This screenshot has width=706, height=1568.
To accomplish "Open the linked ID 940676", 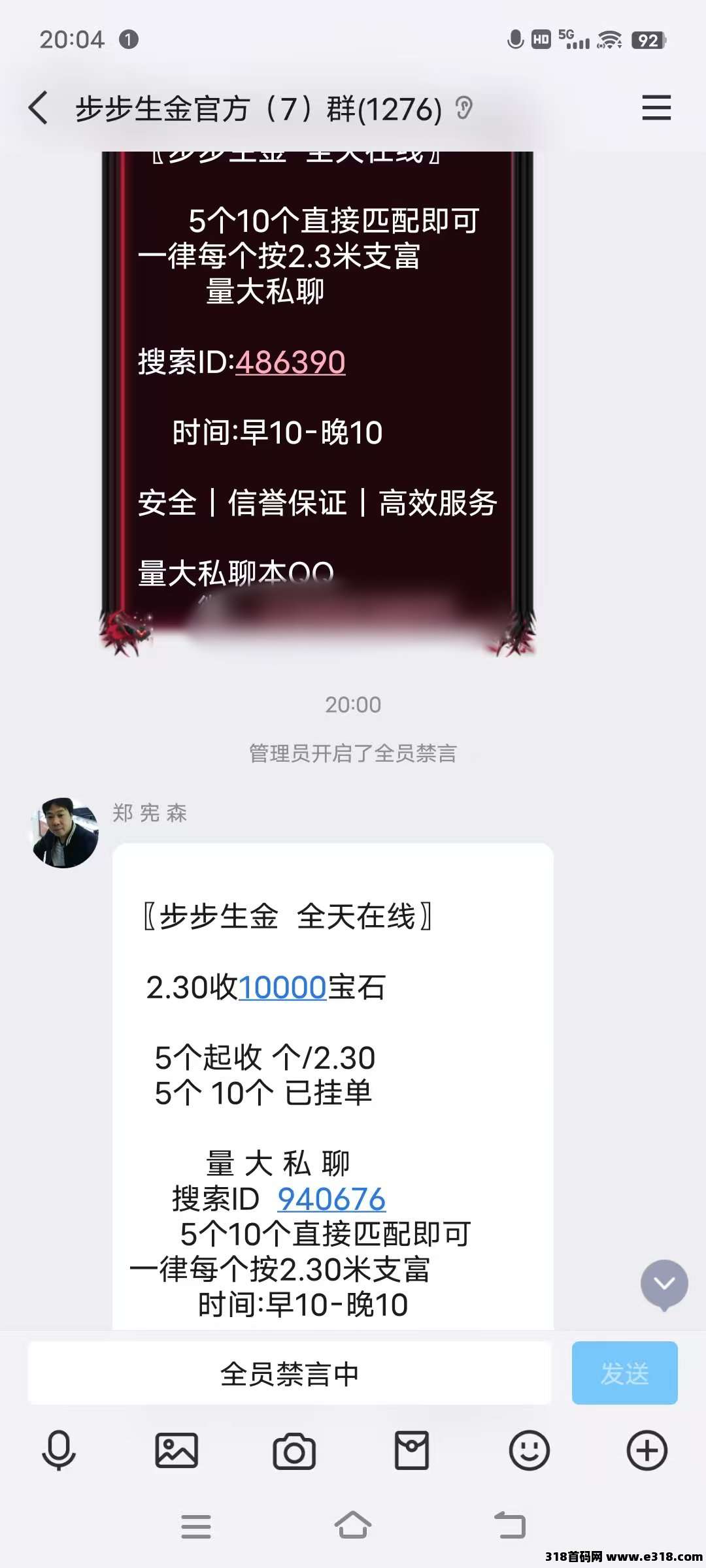I will [331, 1200].
